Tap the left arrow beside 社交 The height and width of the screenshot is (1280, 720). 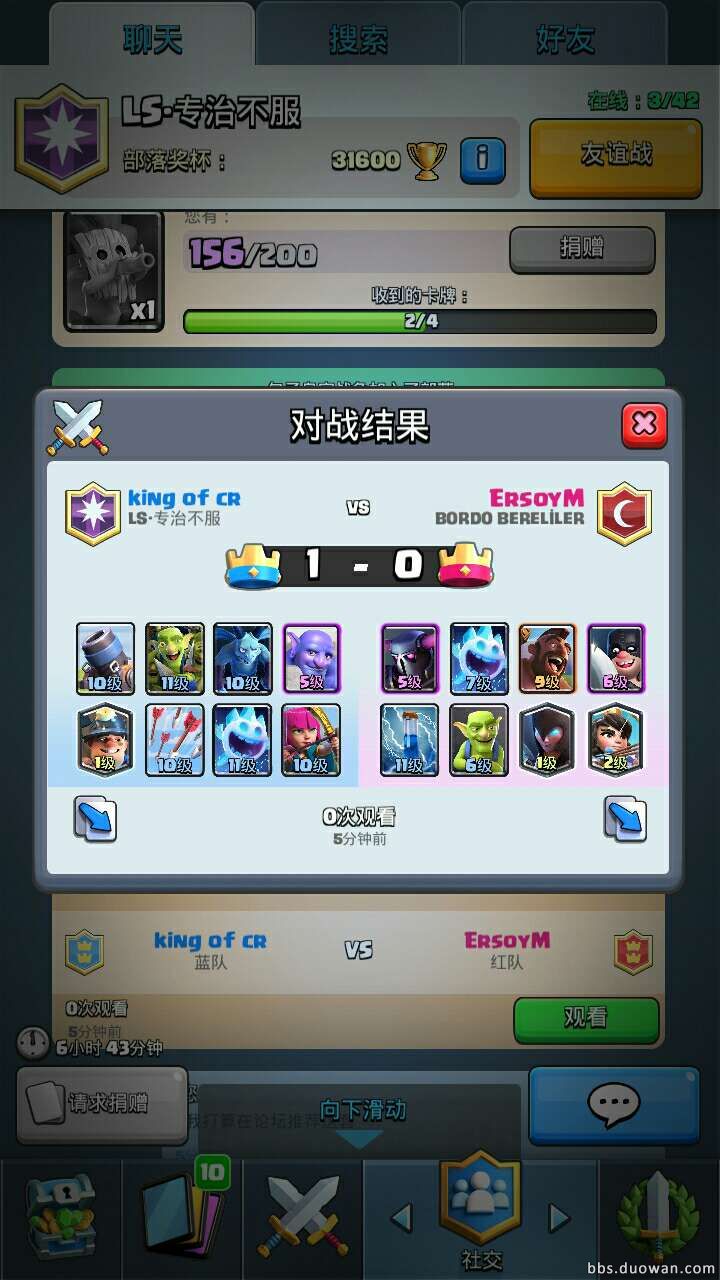[x=401, y=1217]
